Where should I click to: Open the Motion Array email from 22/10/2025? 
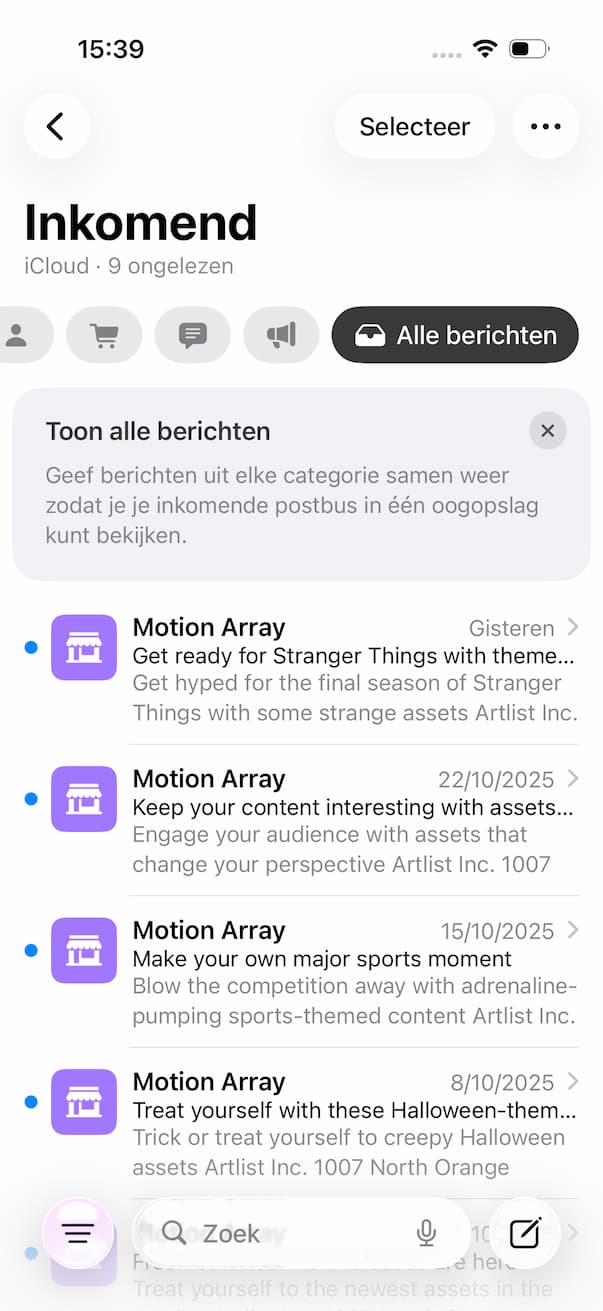click(x=354, y=820)
